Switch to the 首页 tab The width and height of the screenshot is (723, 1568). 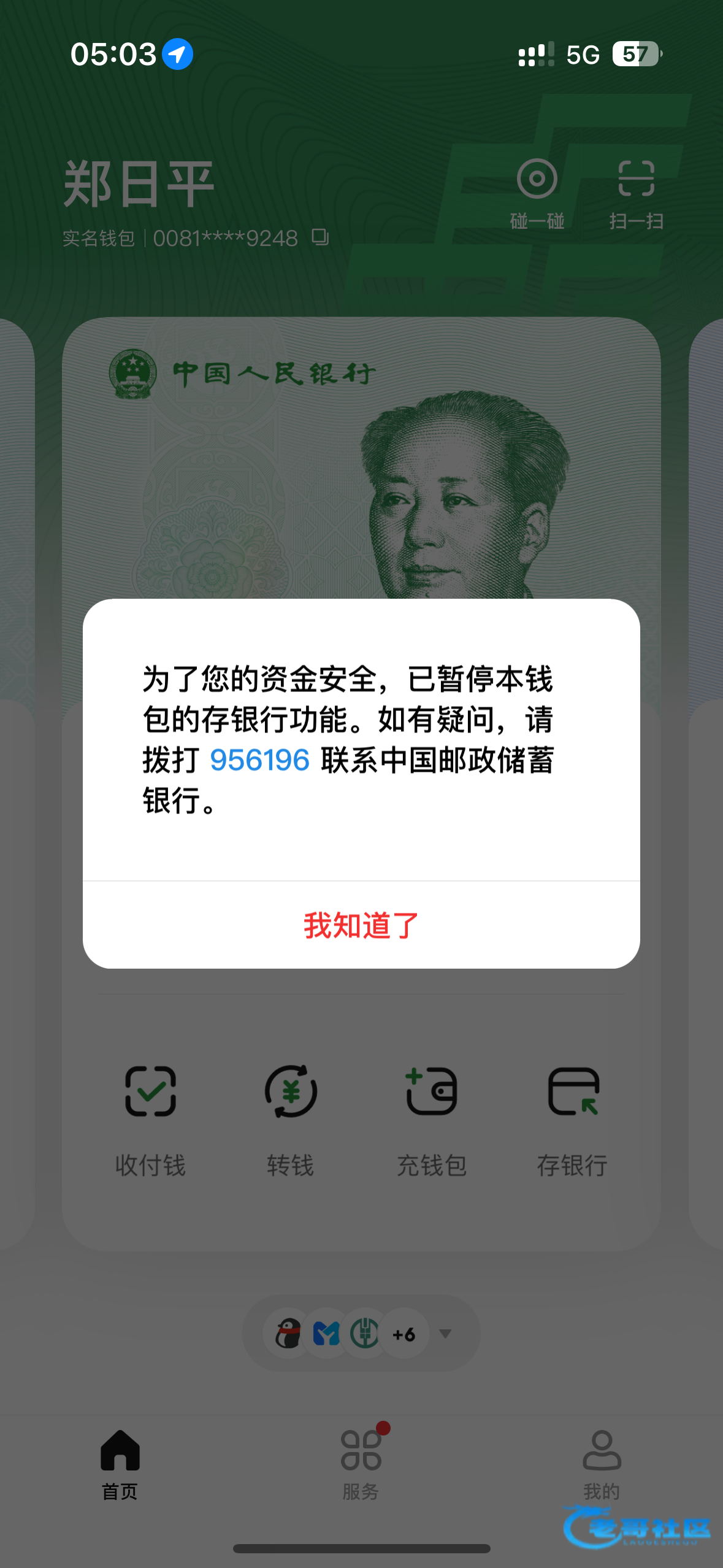(120, 1463)
